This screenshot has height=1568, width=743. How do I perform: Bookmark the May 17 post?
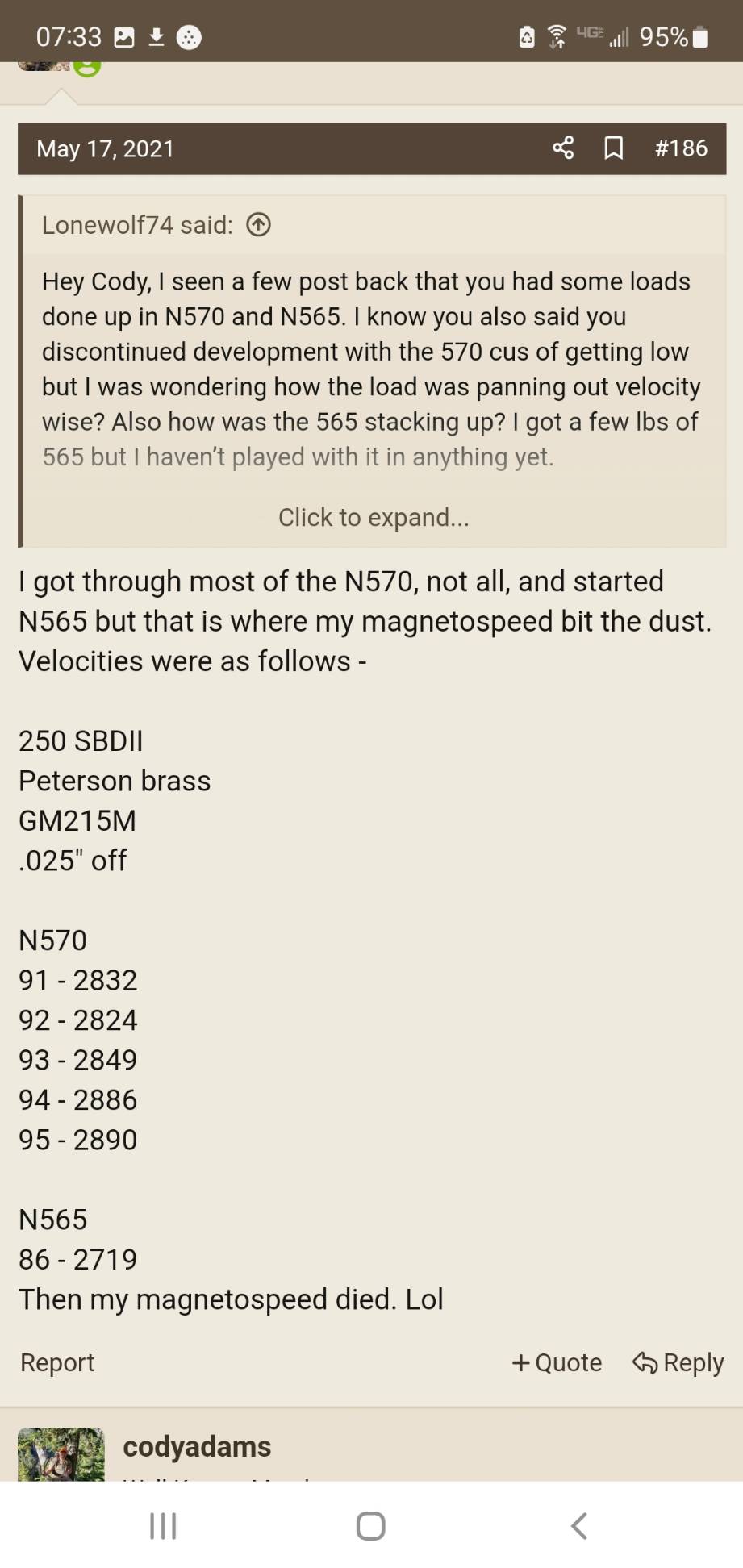[x=614, y=148]
